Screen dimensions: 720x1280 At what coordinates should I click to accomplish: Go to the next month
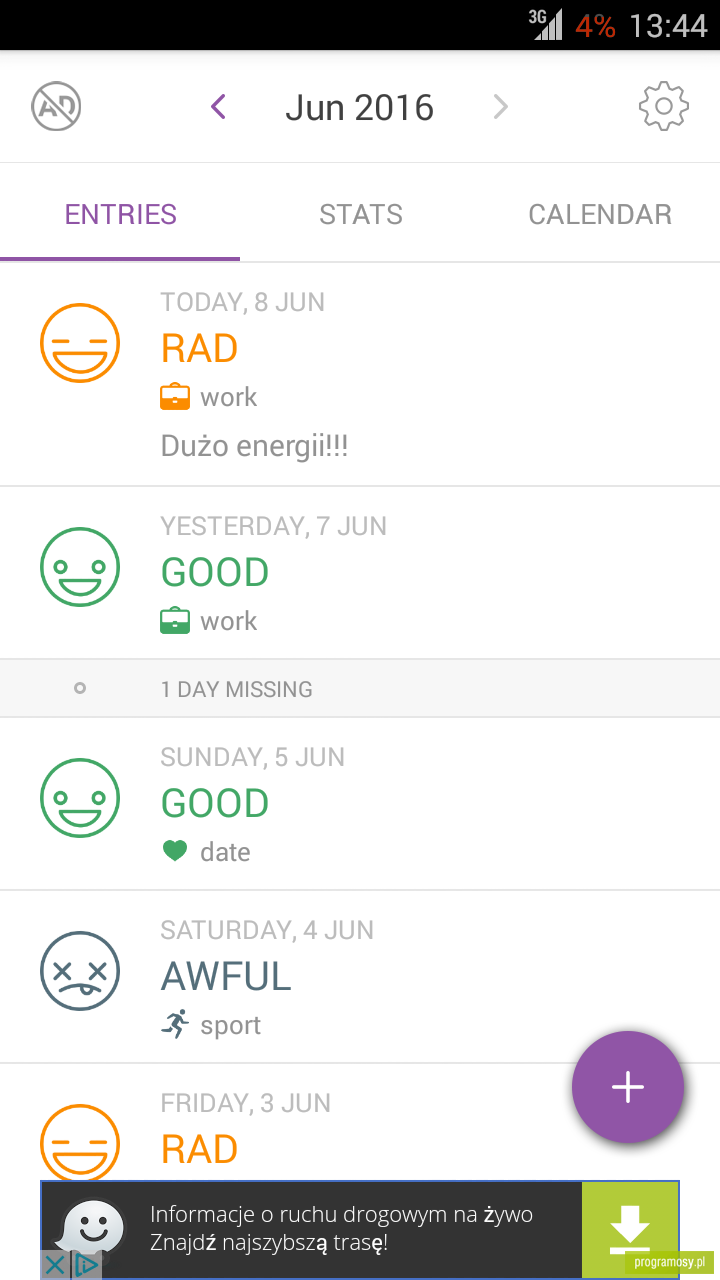pyautogui.click(x=501, y=106)
